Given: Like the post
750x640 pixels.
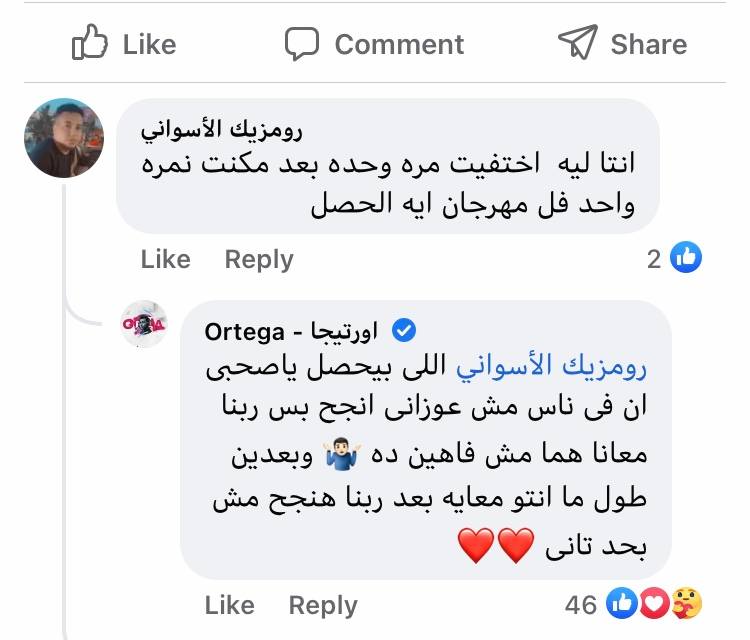Looking at the screenshot, I should [x=124, y=44].
